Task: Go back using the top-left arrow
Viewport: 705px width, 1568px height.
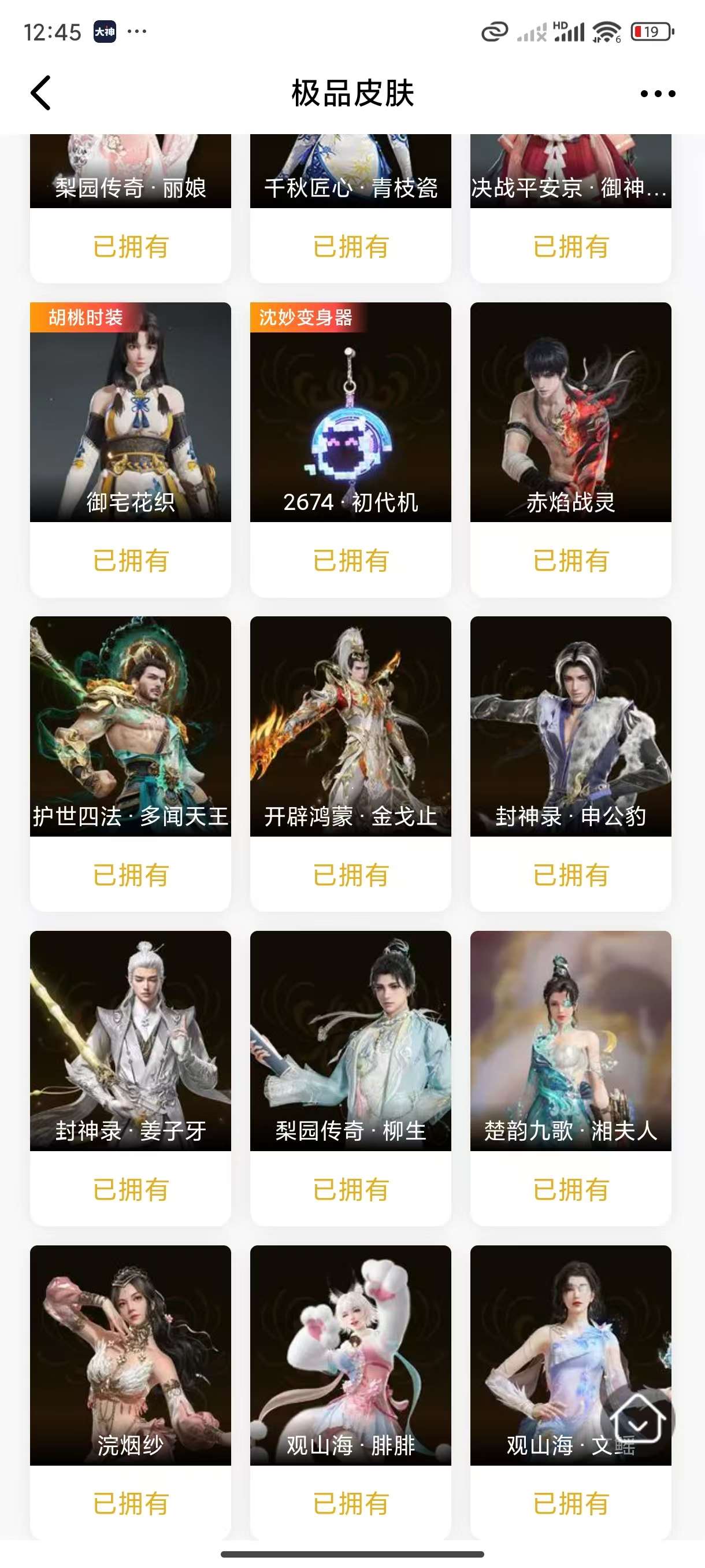Action: [41, 93]
